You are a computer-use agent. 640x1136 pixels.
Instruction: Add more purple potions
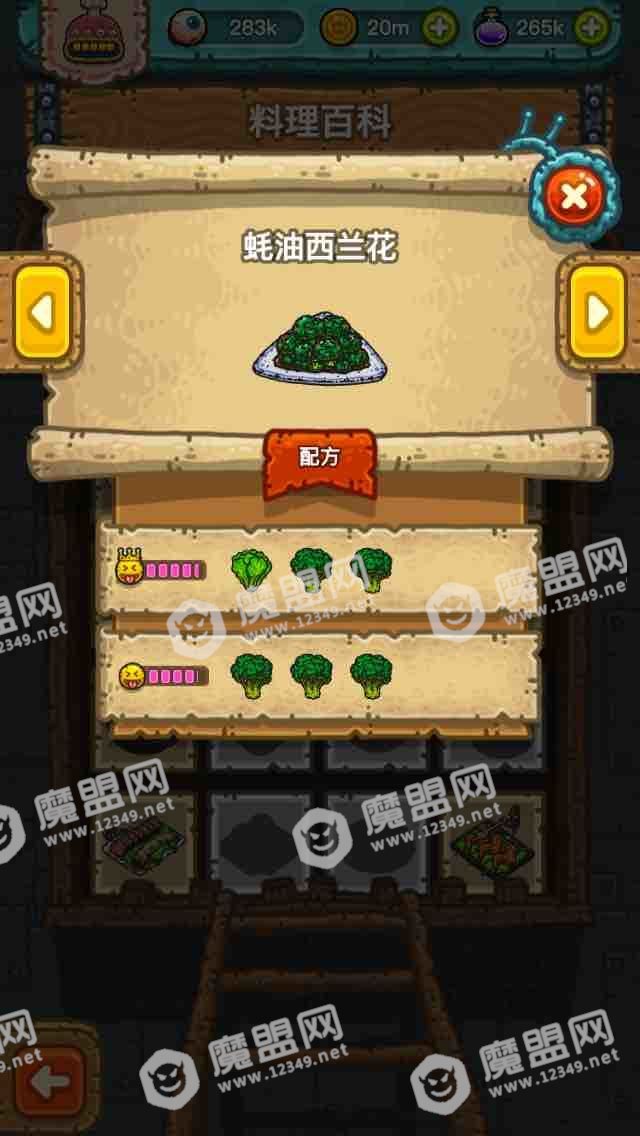[x=593, y=28]
